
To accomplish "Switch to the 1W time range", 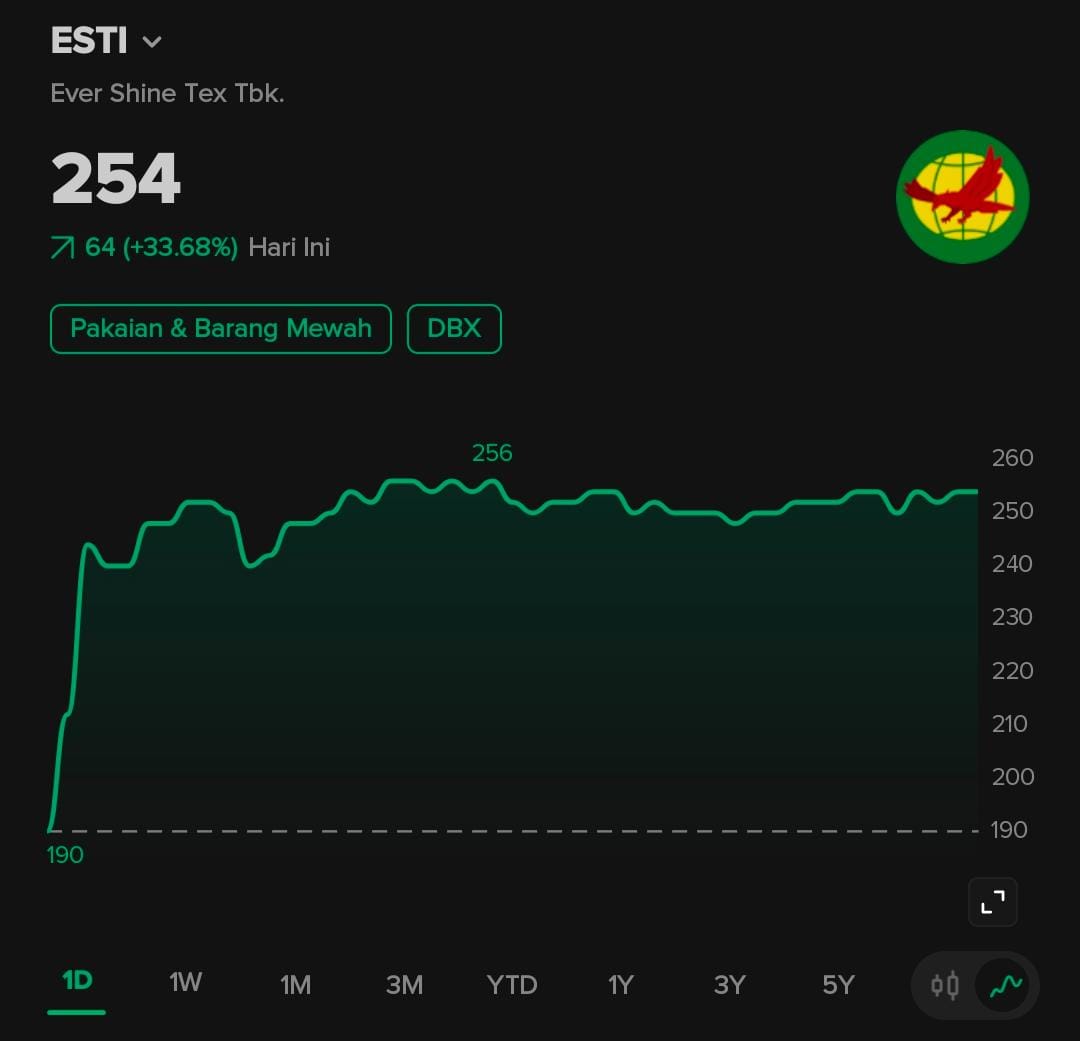I will coord(185,983).
